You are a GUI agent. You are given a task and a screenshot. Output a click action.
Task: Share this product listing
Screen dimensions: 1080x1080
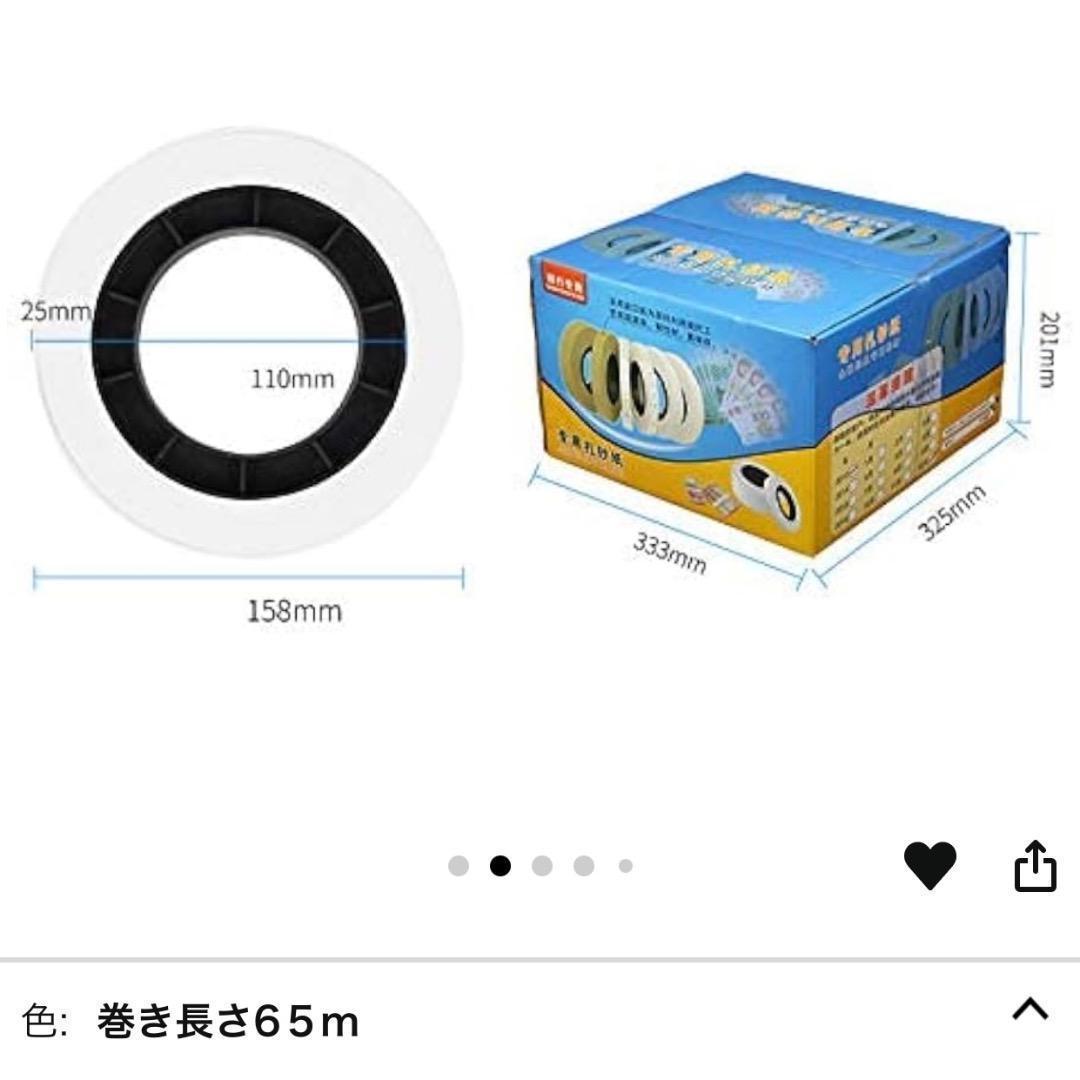pos(1035,866)
